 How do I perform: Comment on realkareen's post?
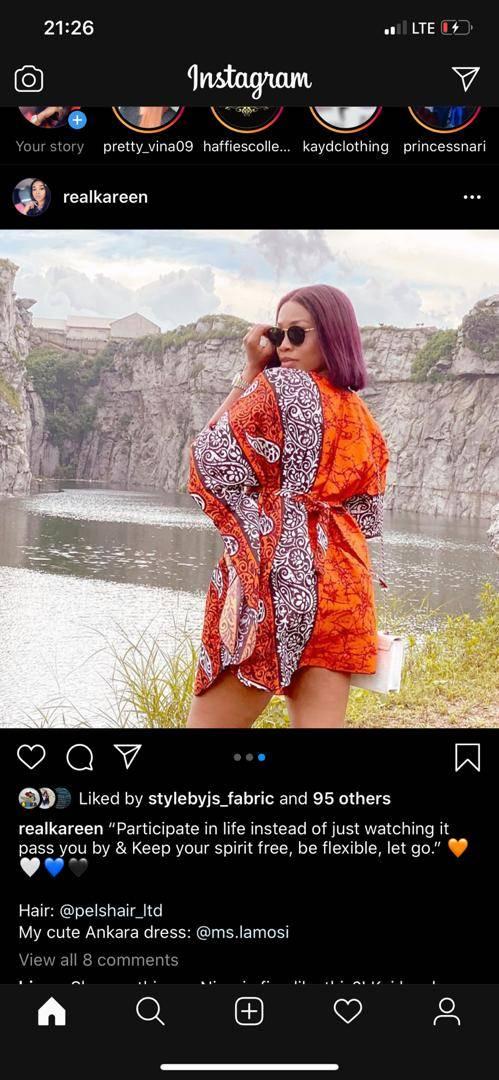pos(79,757)
